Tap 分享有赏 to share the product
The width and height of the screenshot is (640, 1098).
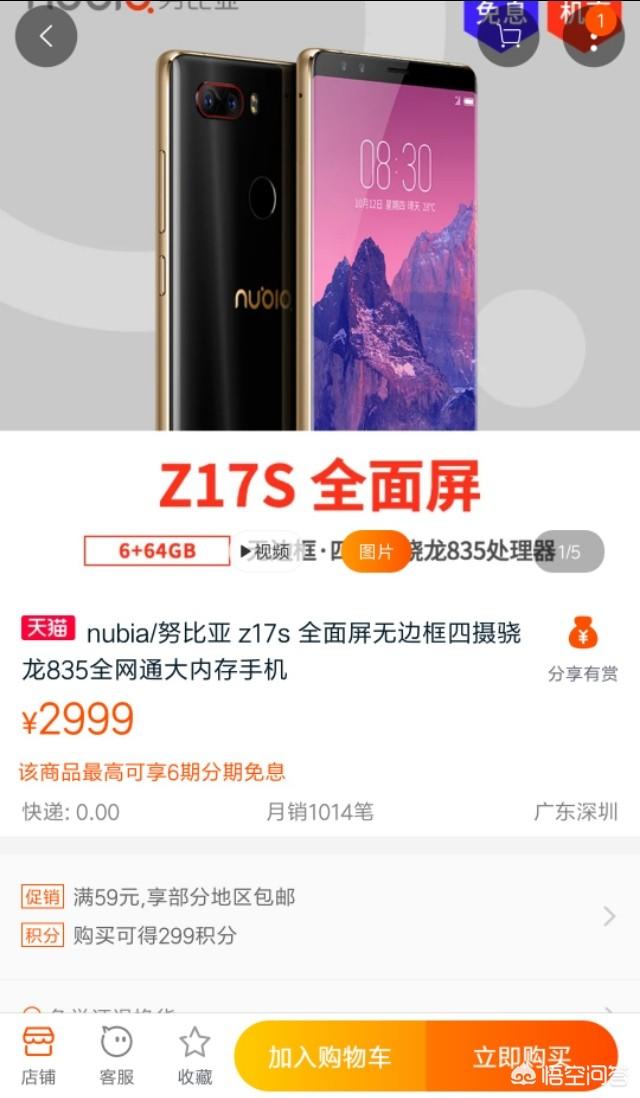(x=582, y=649)
